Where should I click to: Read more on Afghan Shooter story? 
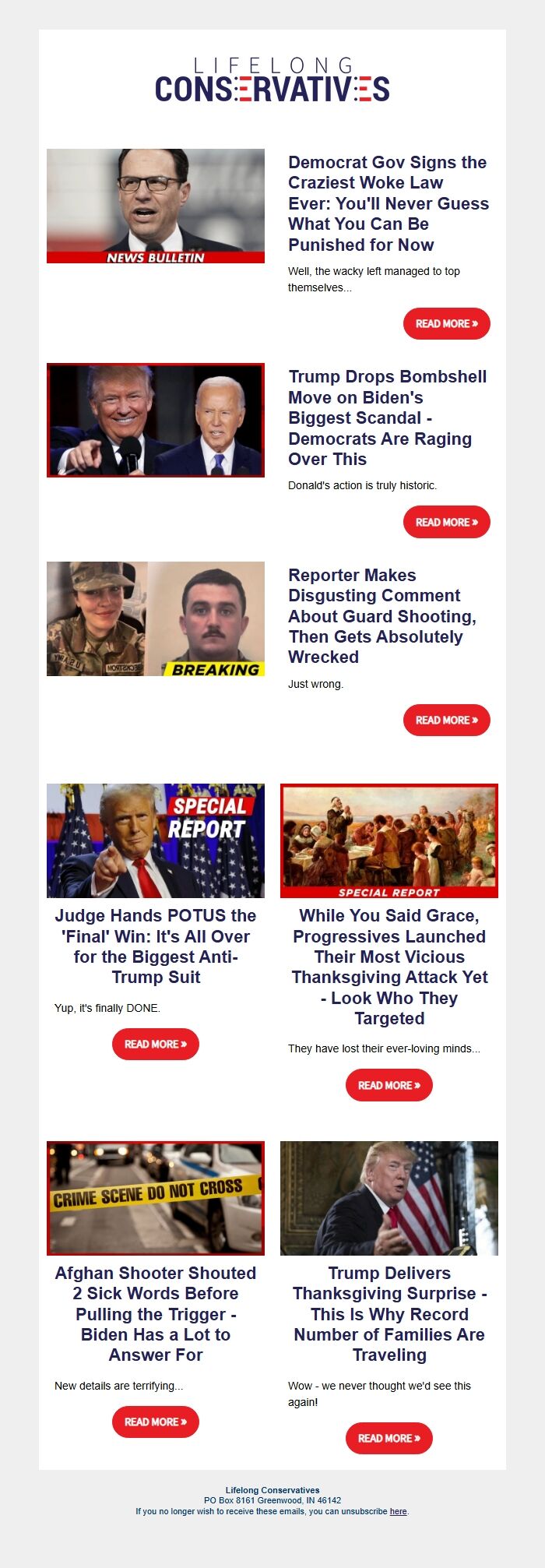pos(156,1422)
